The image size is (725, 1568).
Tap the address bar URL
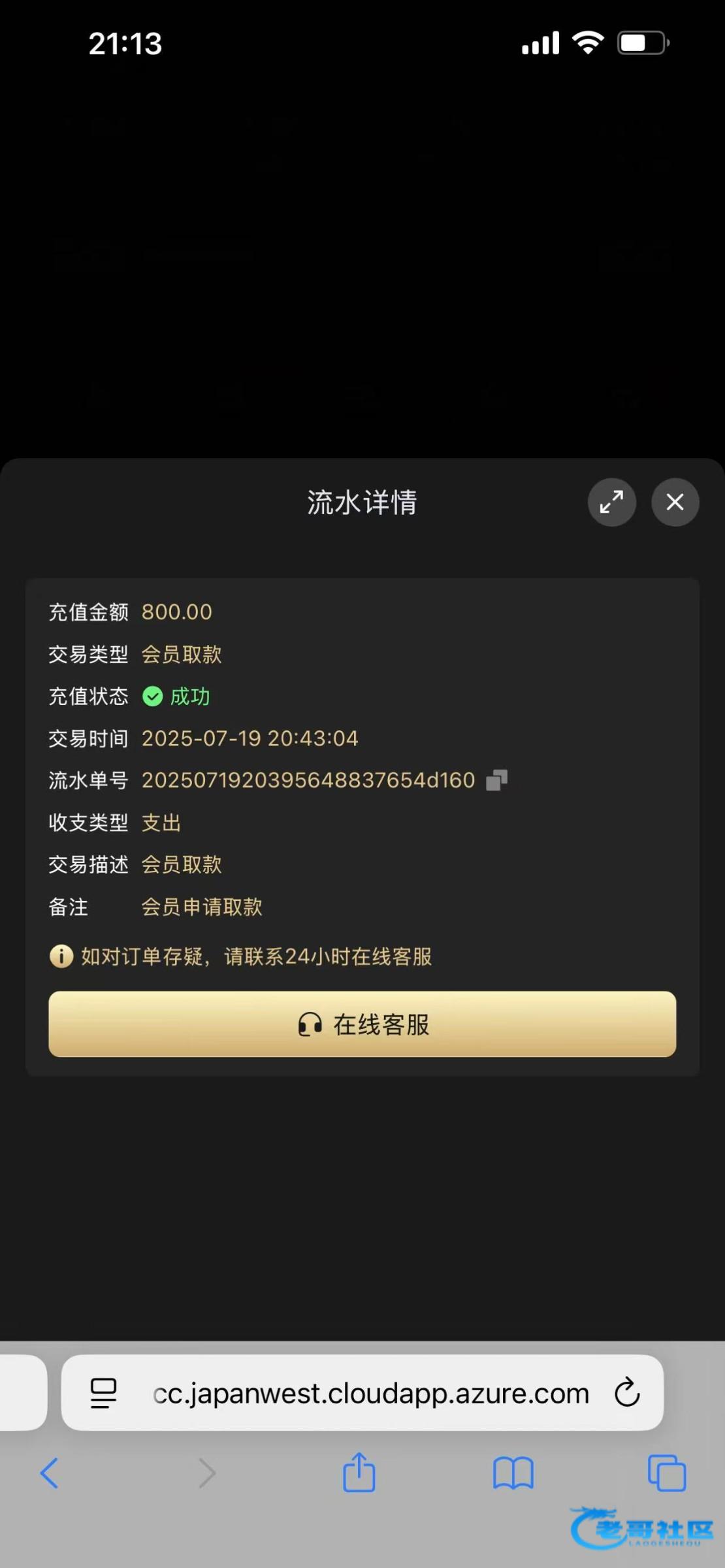[371, 1393]
